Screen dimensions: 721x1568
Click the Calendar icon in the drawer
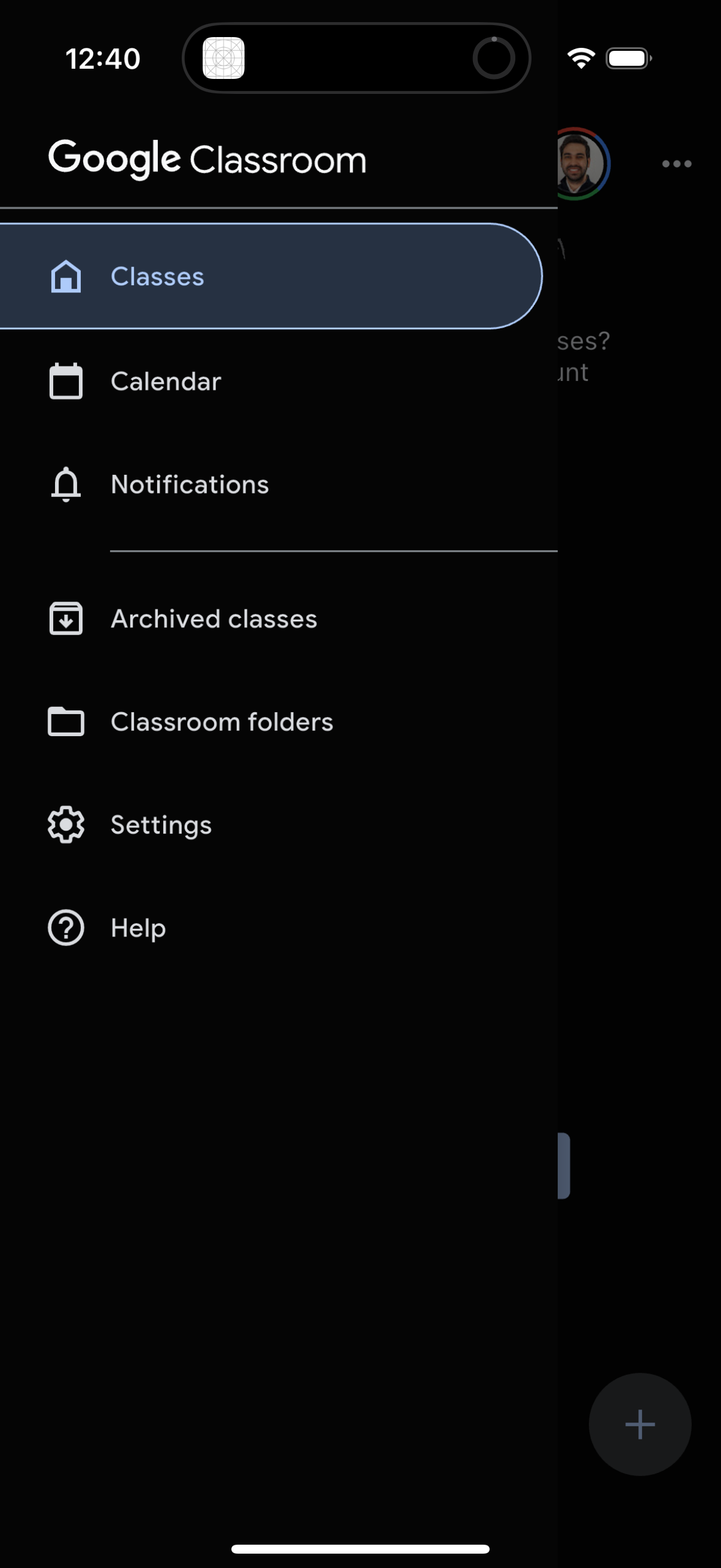point(66,382)
